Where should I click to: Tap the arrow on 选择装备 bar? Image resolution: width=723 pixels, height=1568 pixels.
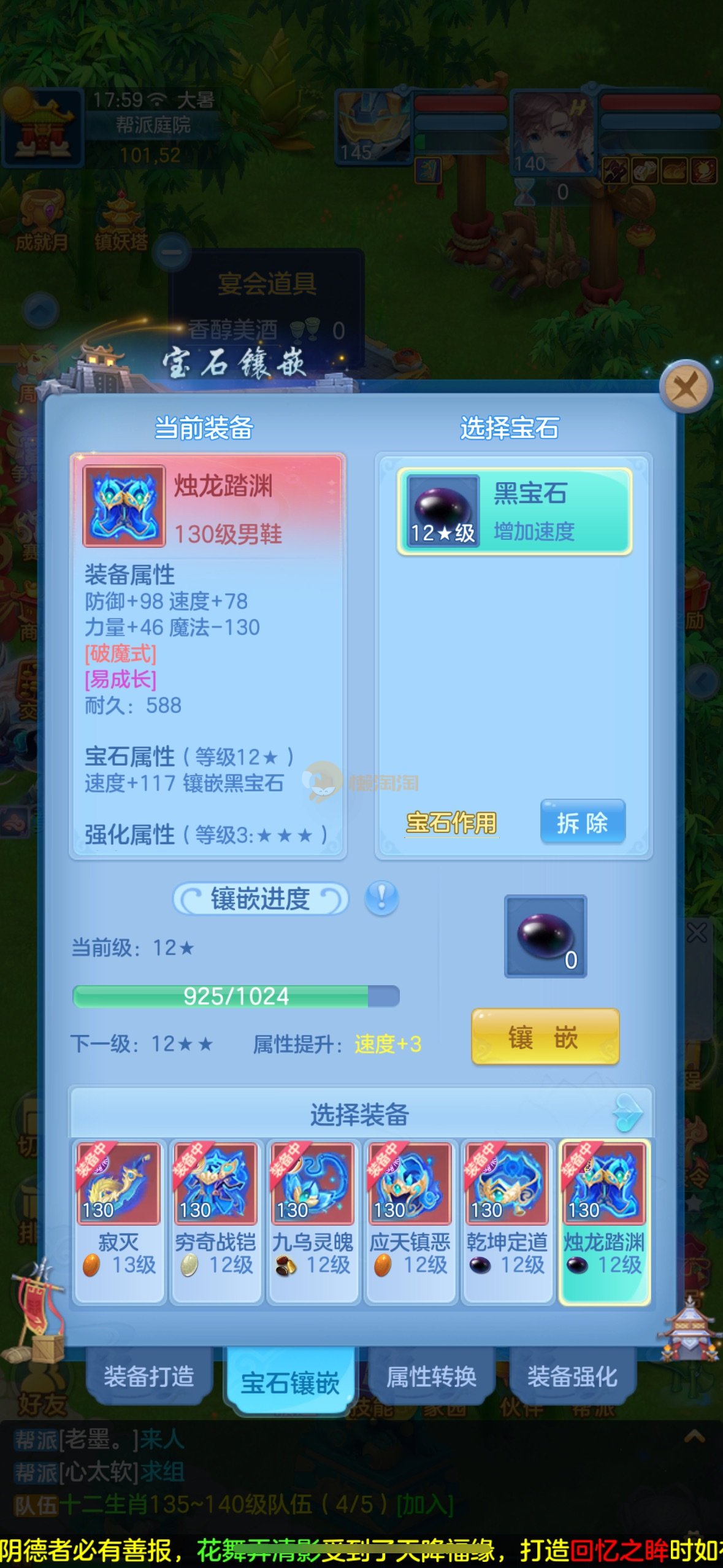[x=628, y=1113]
